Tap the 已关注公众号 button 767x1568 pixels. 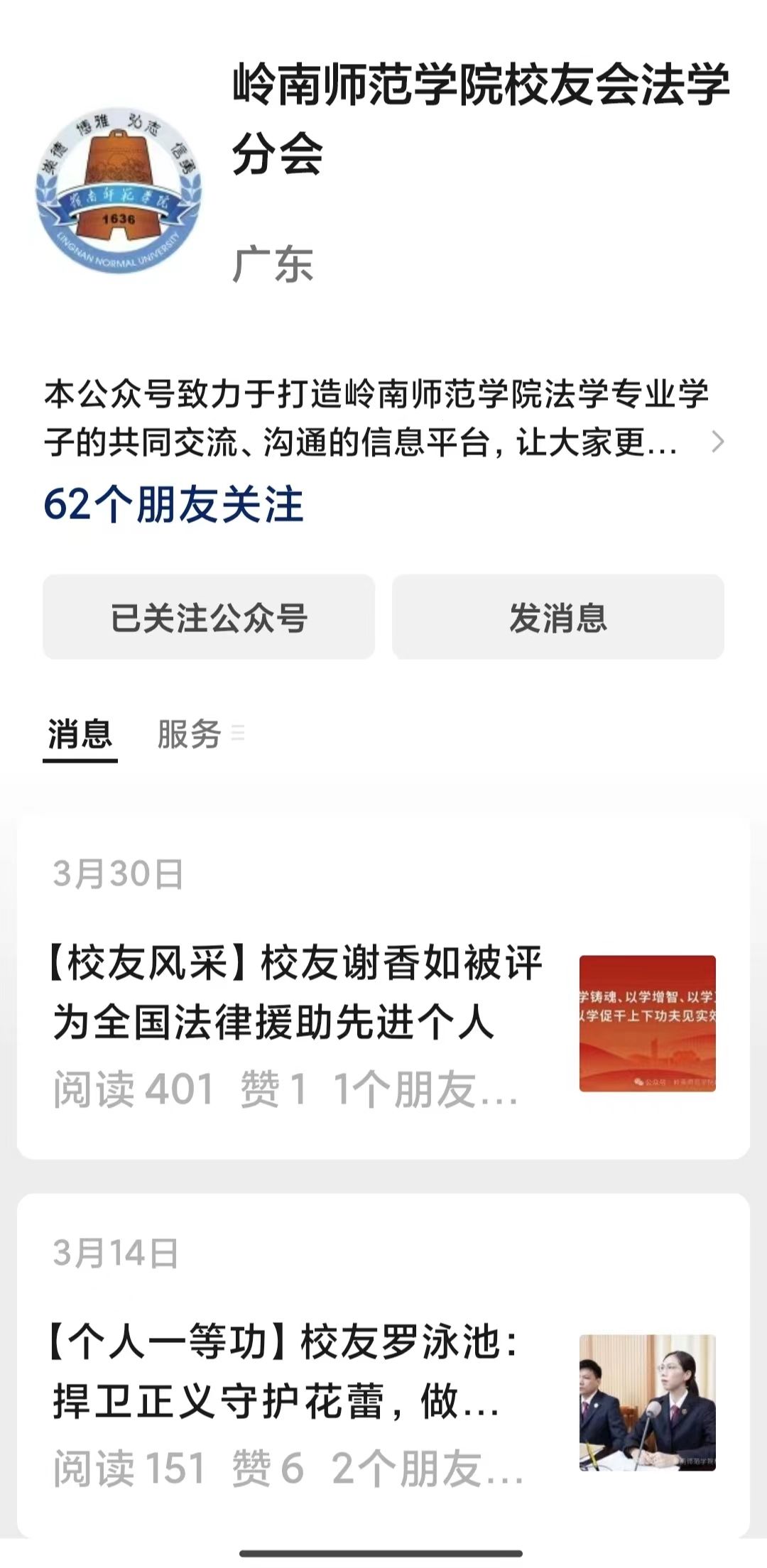click(209, 617)
